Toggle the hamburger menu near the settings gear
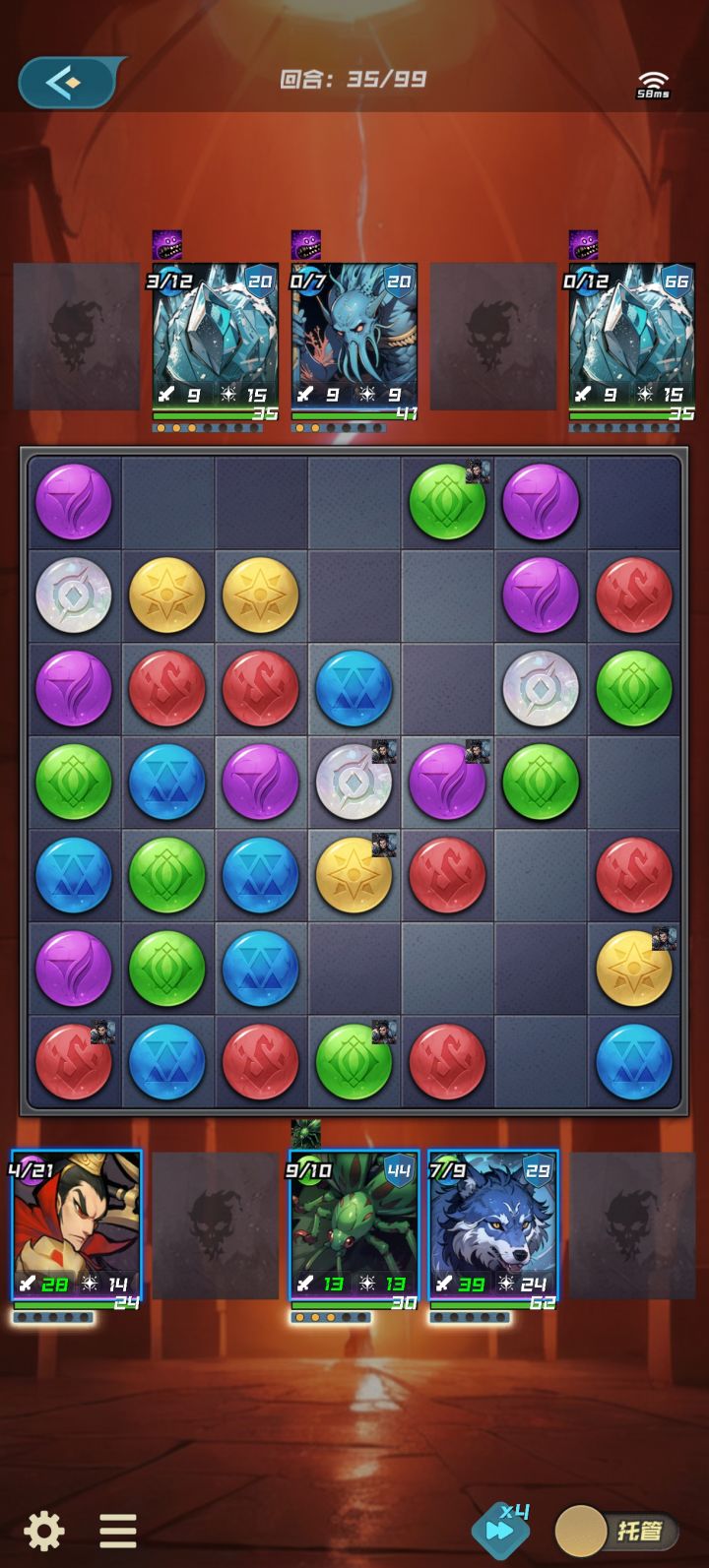Viewport: 709px width, 1568px height. click(x=115, y=1530)
